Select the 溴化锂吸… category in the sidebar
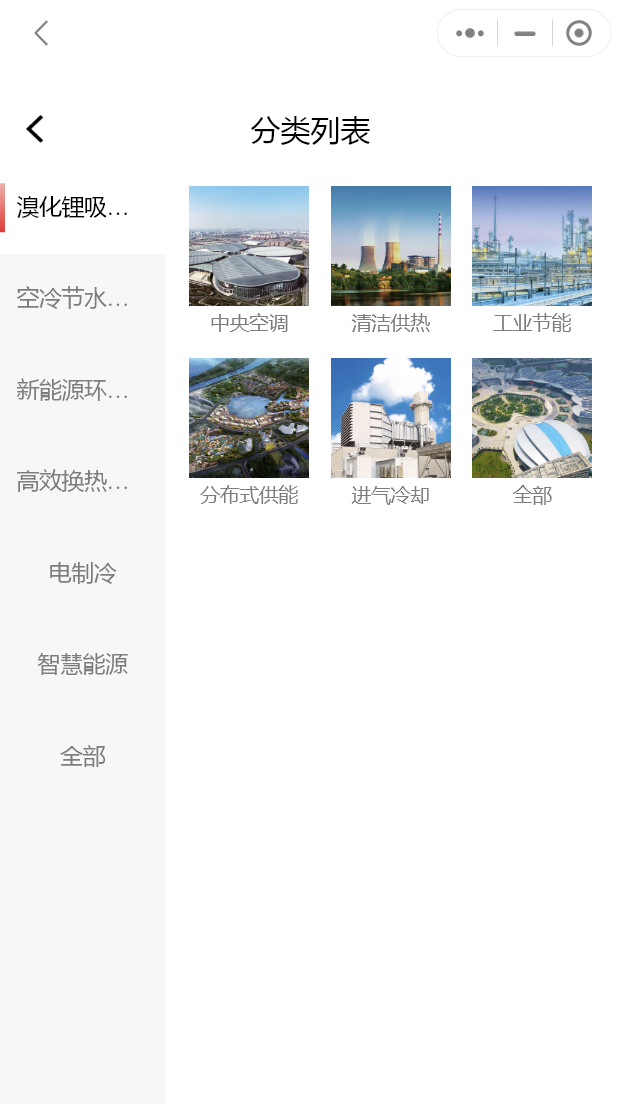 pyautogui.click(x=73, y=208)
